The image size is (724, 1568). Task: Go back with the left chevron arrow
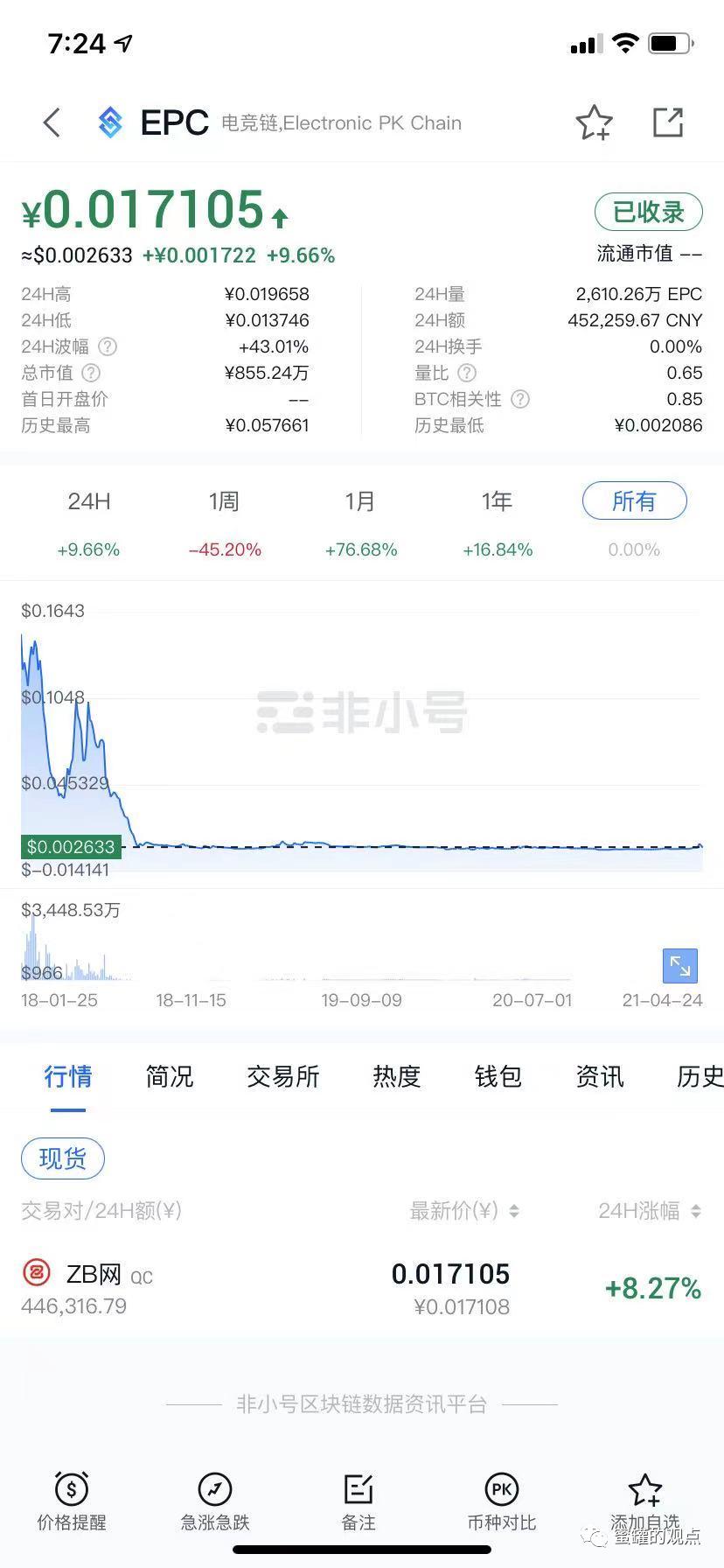point(50,122)
